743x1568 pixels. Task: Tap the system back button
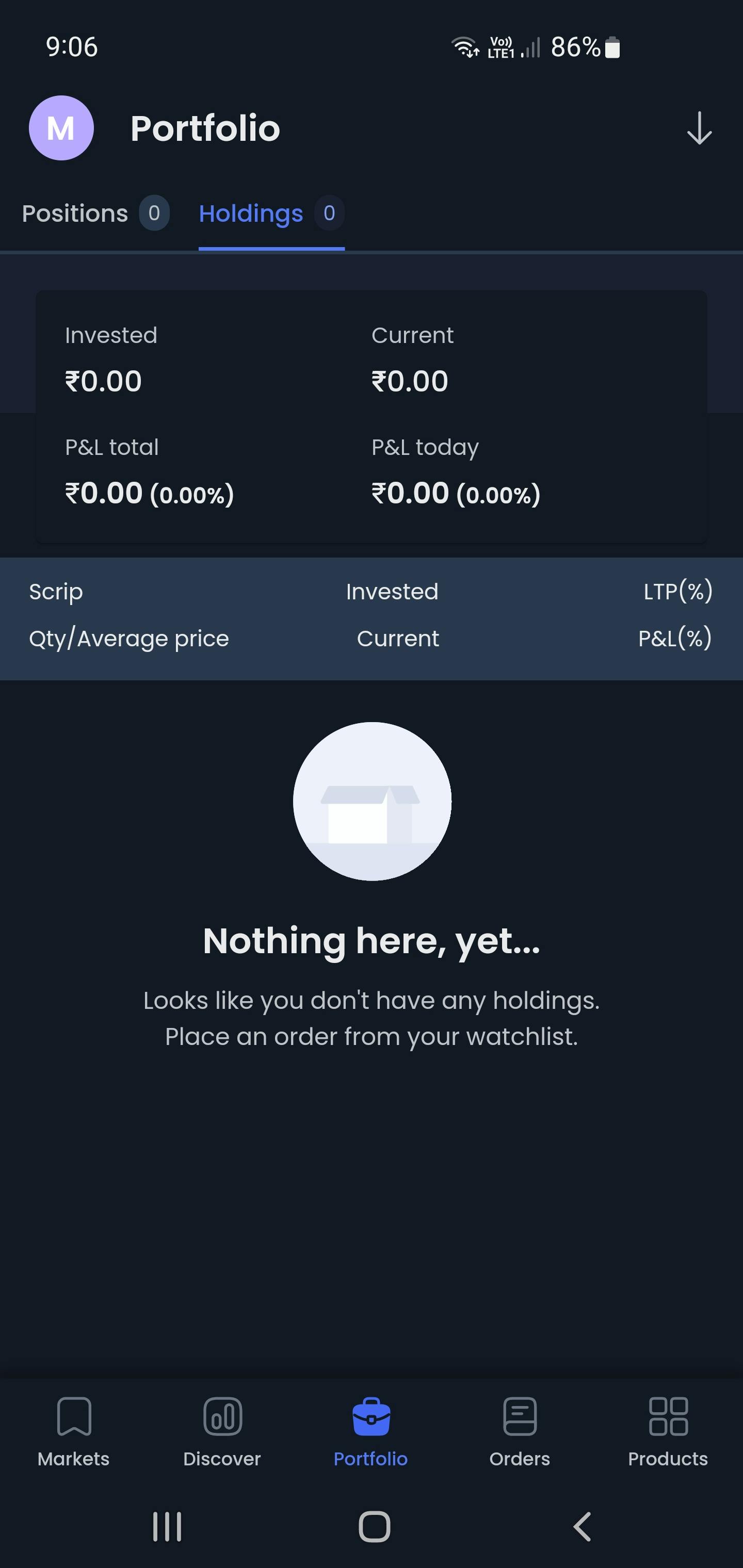582,1527
